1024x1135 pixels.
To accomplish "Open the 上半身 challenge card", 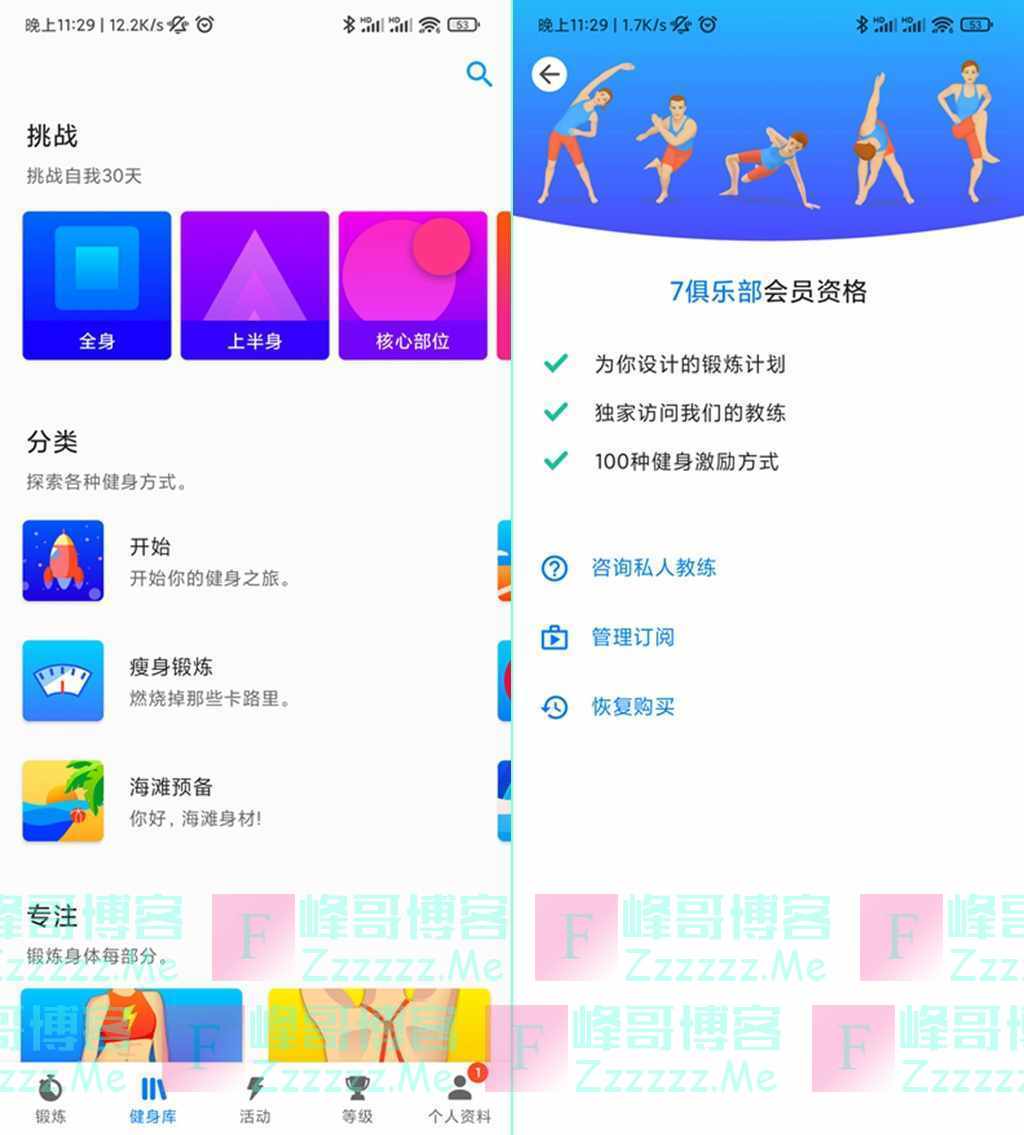I will (x=254, y=285).
